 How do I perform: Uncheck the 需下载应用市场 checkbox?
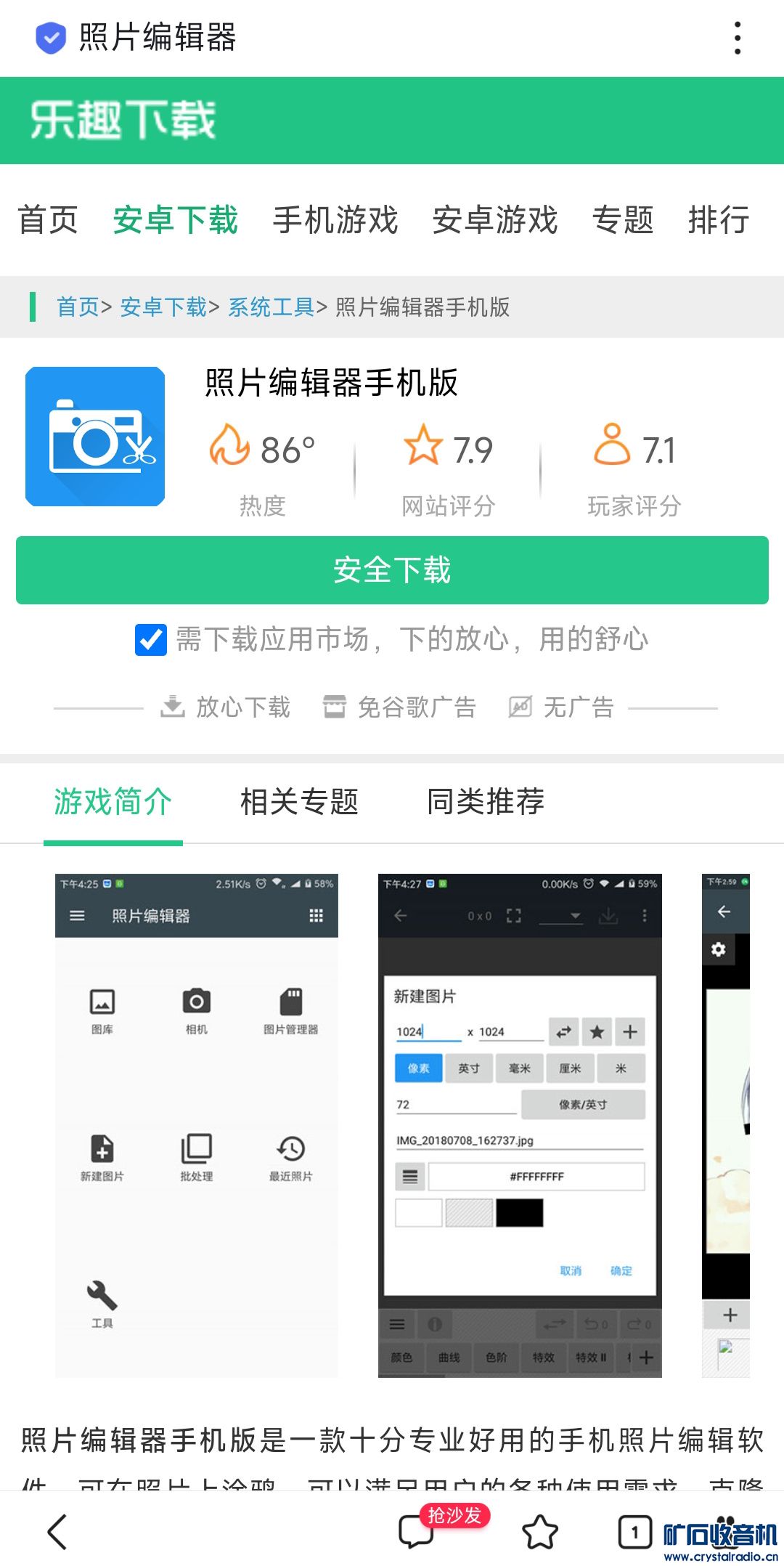(151, 640)
